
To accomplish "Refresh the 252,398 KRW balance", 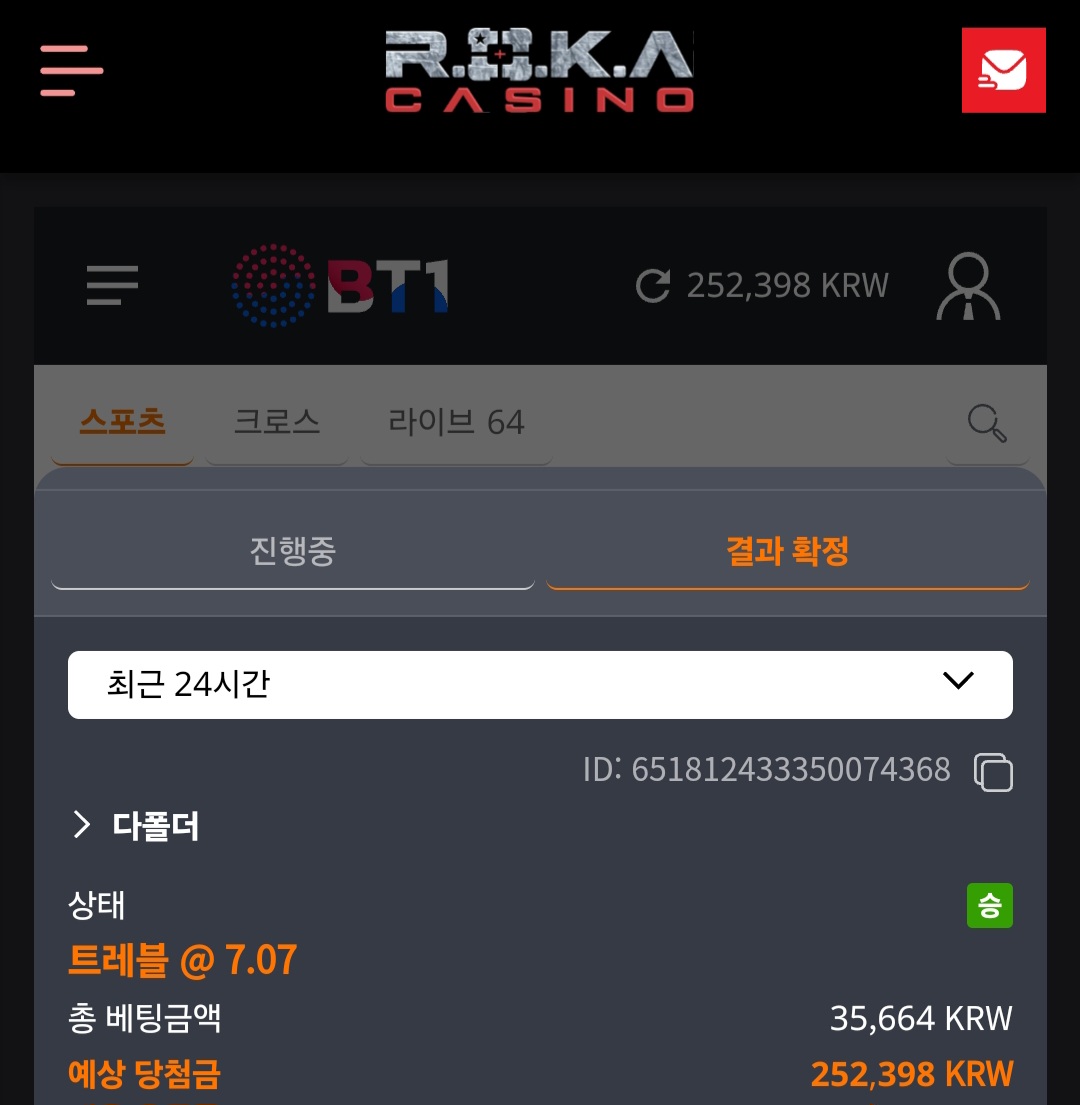I will coord(653,286).
